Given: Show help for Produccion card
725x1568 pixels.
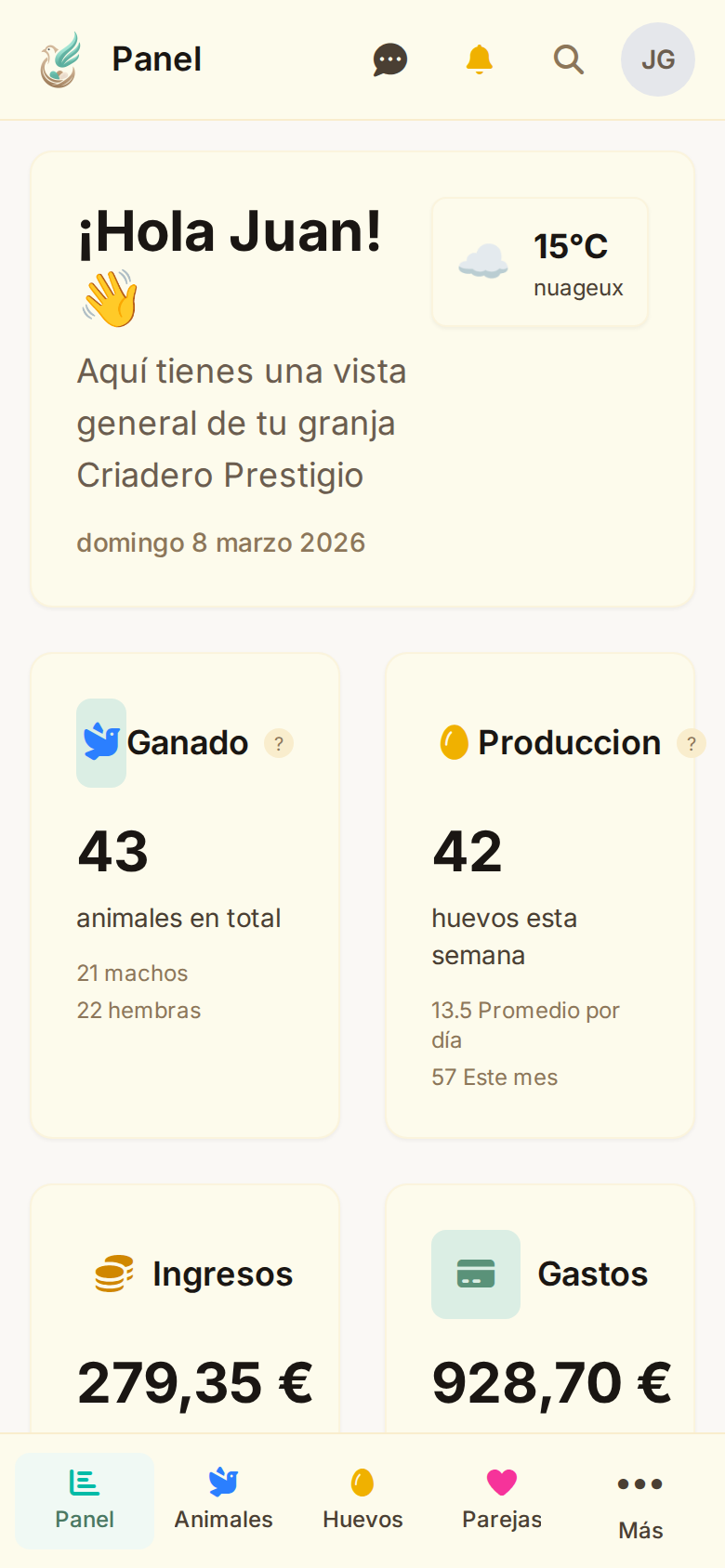Looking at the screenshot, I should [691, 743].
